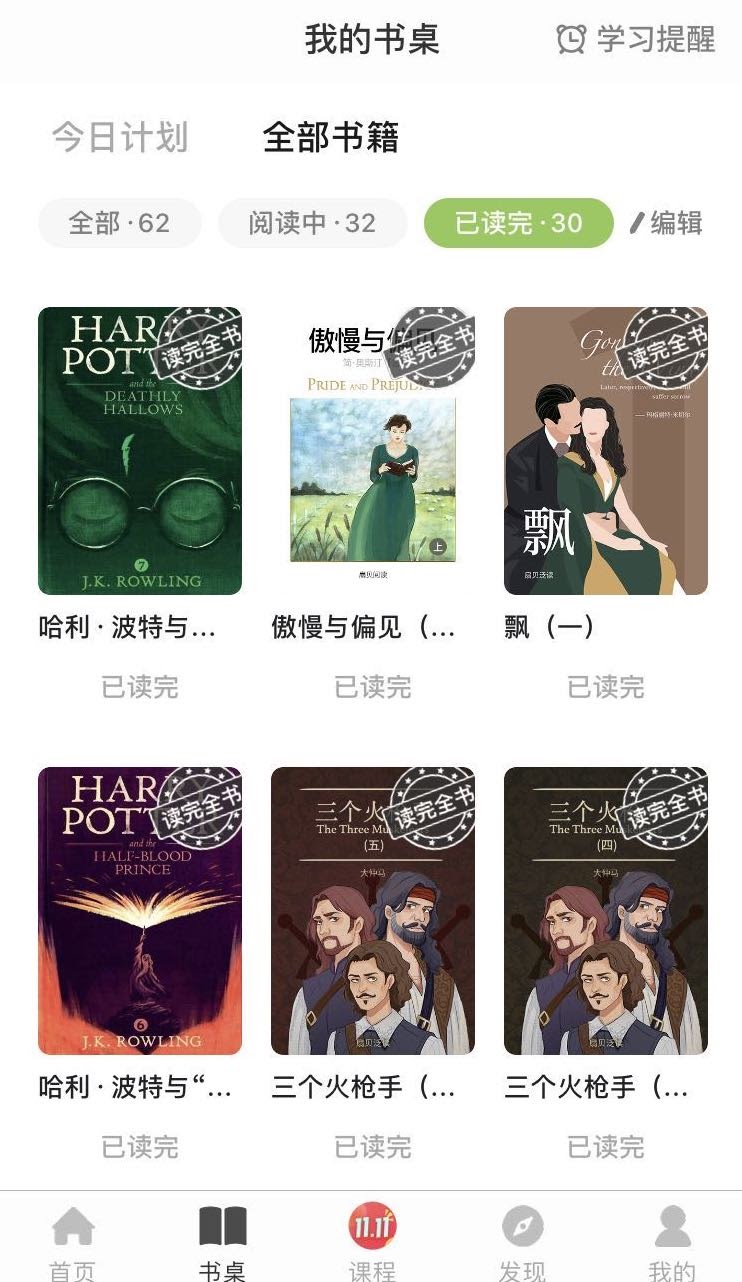Viewport: 742px width, 1282px height.
Task: Select the 已读完·30 chip
Action: point(519,222)
